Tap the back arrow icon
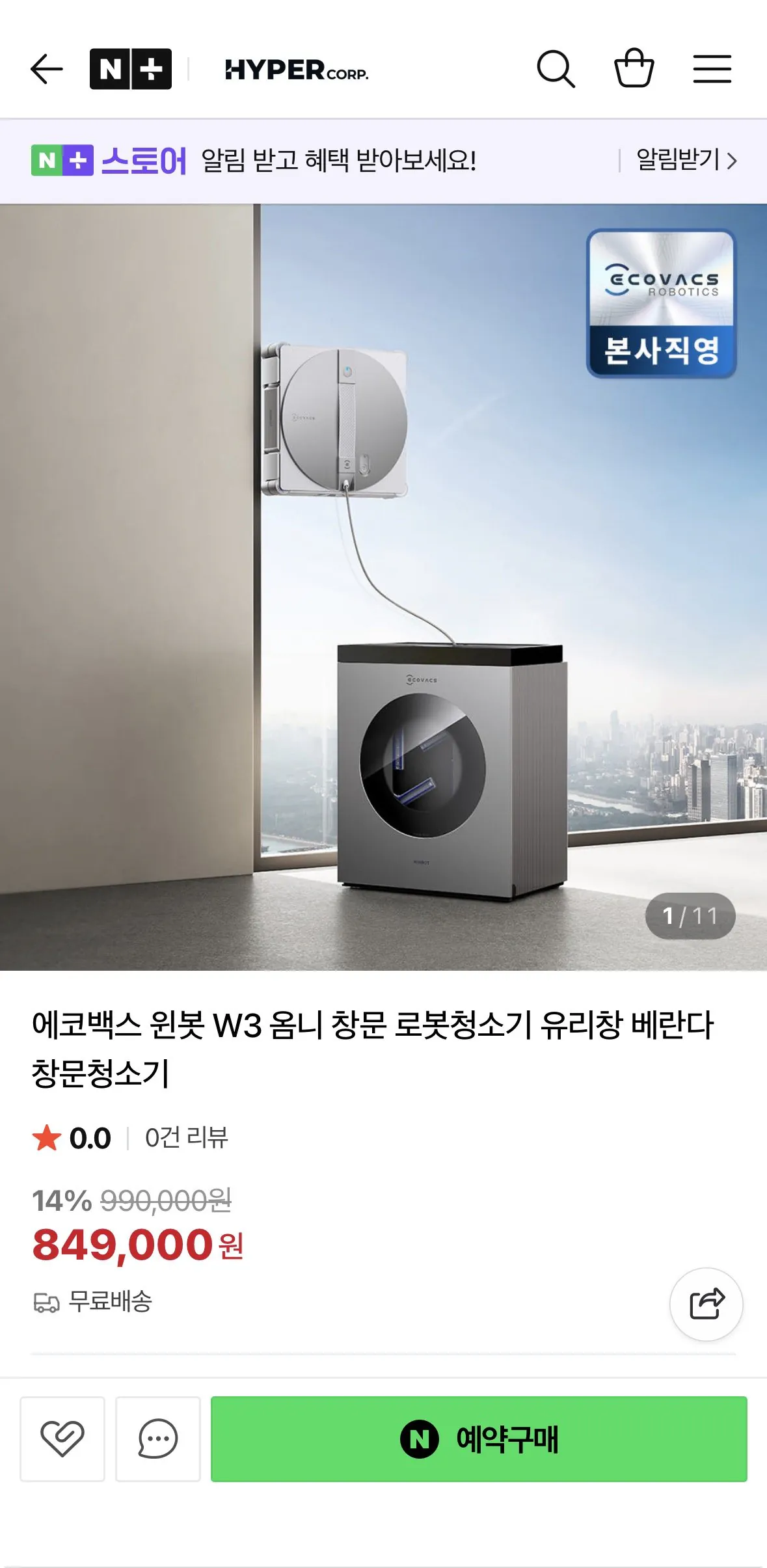 [x=47, y=68]
